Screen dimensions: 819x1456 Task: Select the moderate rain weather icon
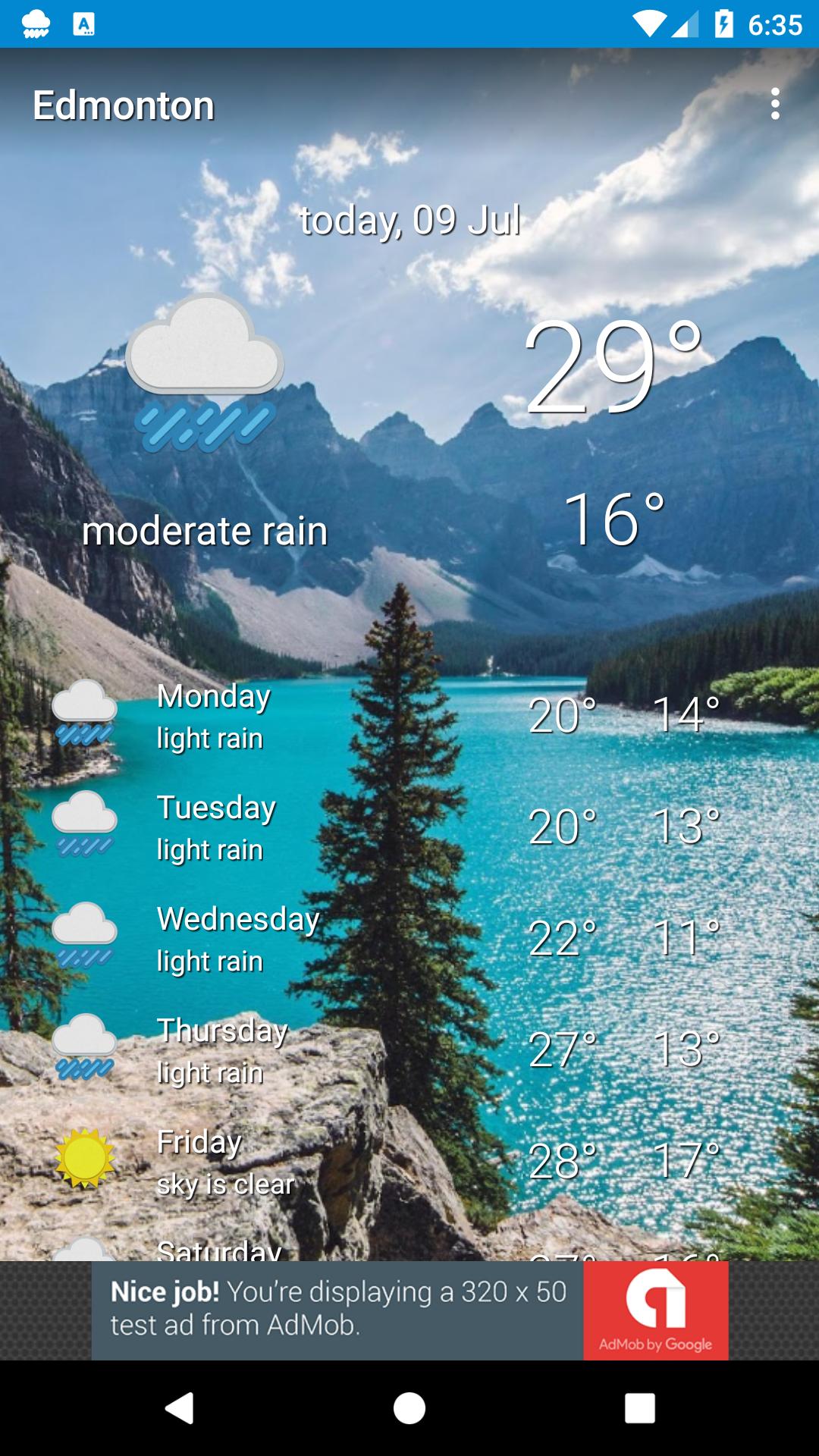coord(205,372)
